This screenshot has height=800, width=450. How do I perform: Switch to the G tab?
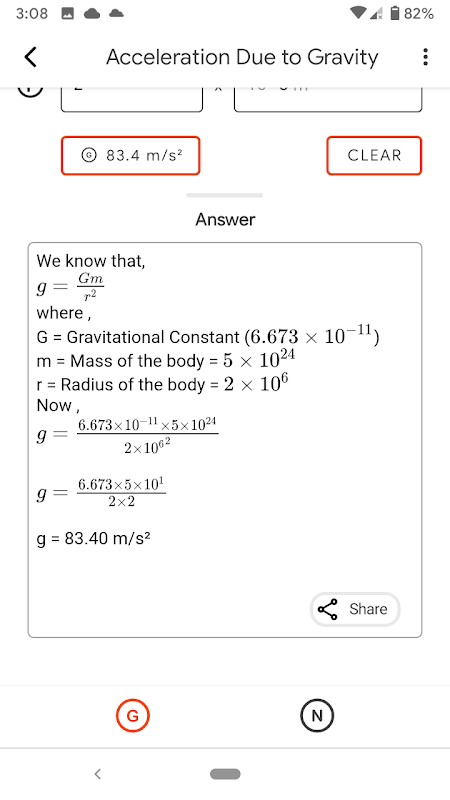pyautogui.click(x=133, y=715)
